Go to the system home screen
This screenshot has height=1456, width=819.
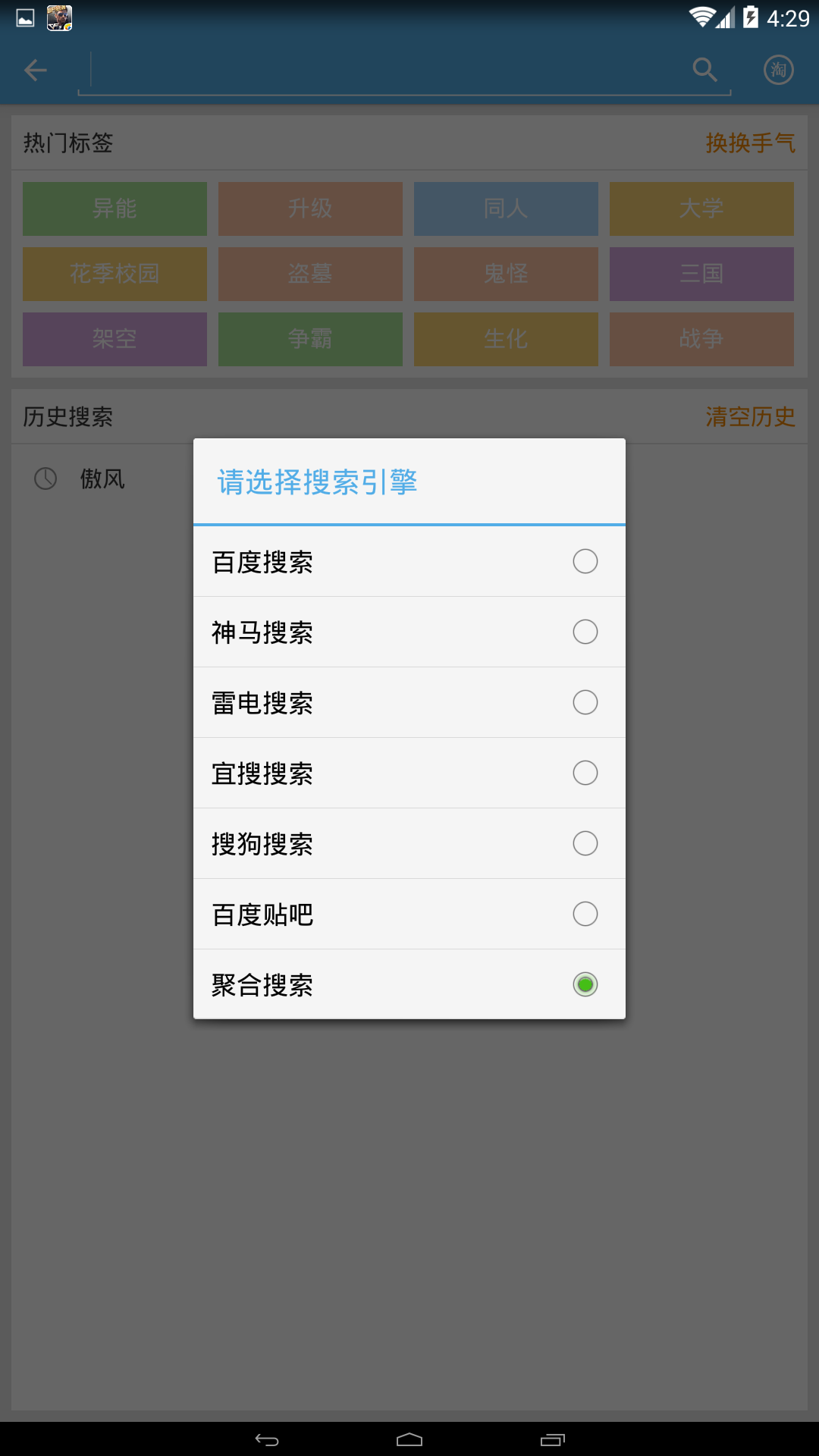[409, 1439]
